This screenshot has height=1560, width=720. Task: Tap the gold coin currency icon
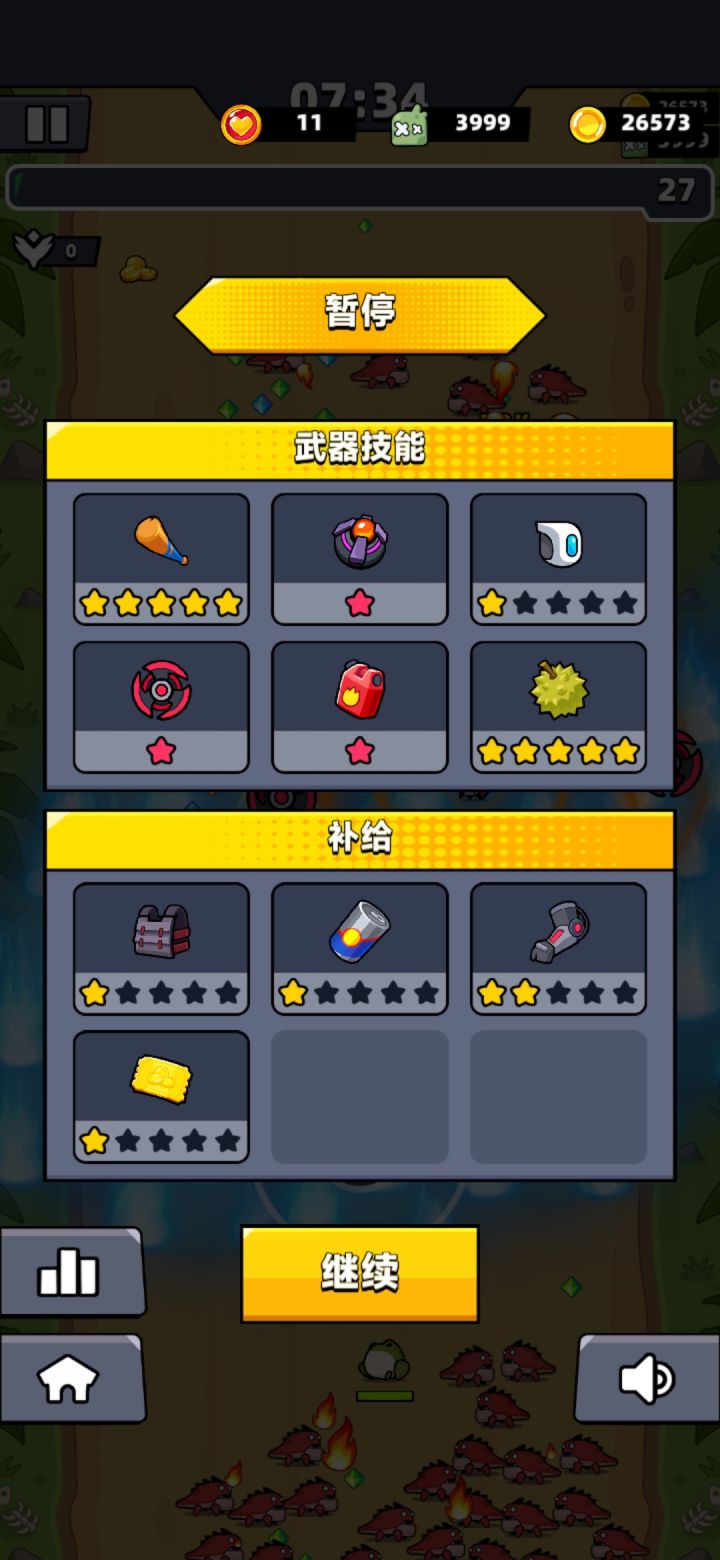coord(588,123)
